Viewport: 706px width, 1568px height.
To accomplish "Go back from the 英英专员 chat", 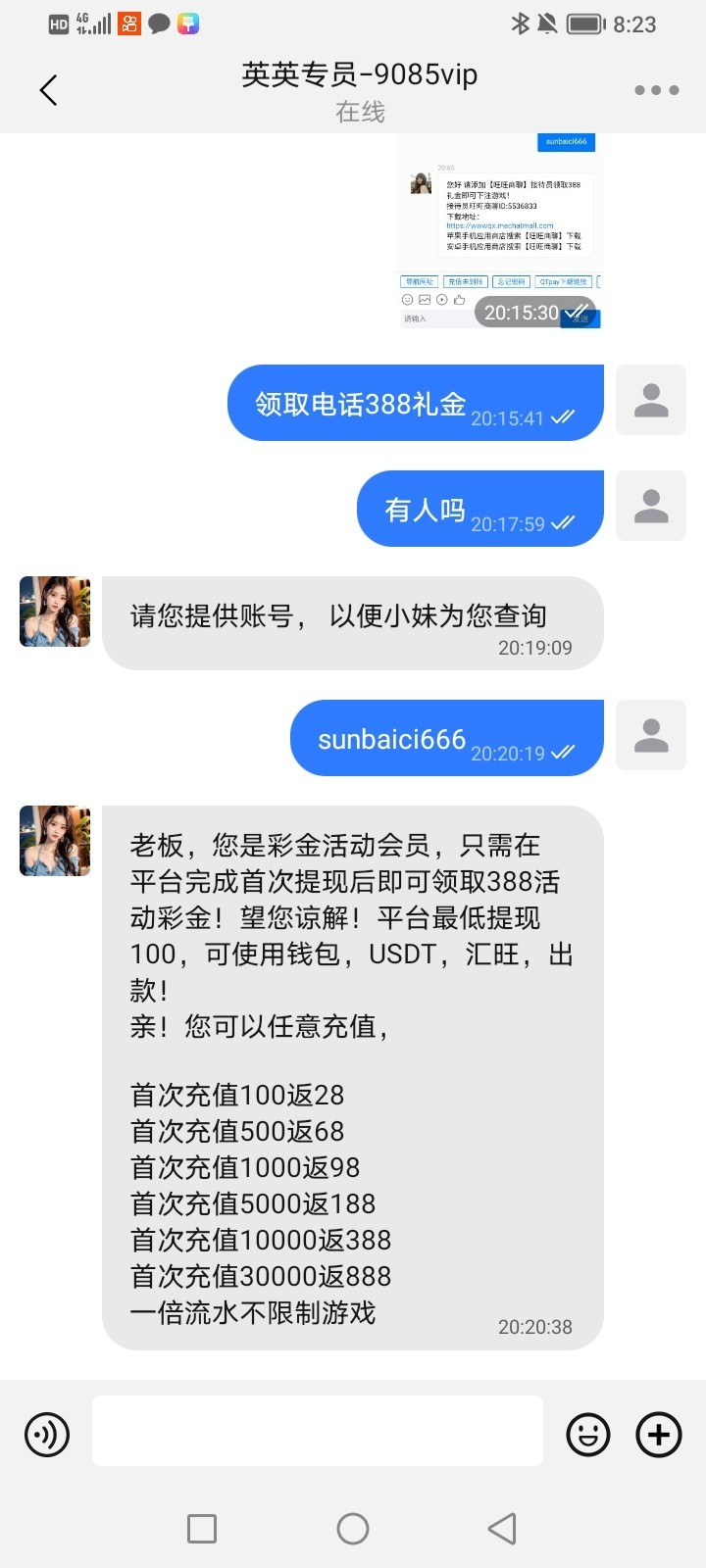I will coord(48,90).
